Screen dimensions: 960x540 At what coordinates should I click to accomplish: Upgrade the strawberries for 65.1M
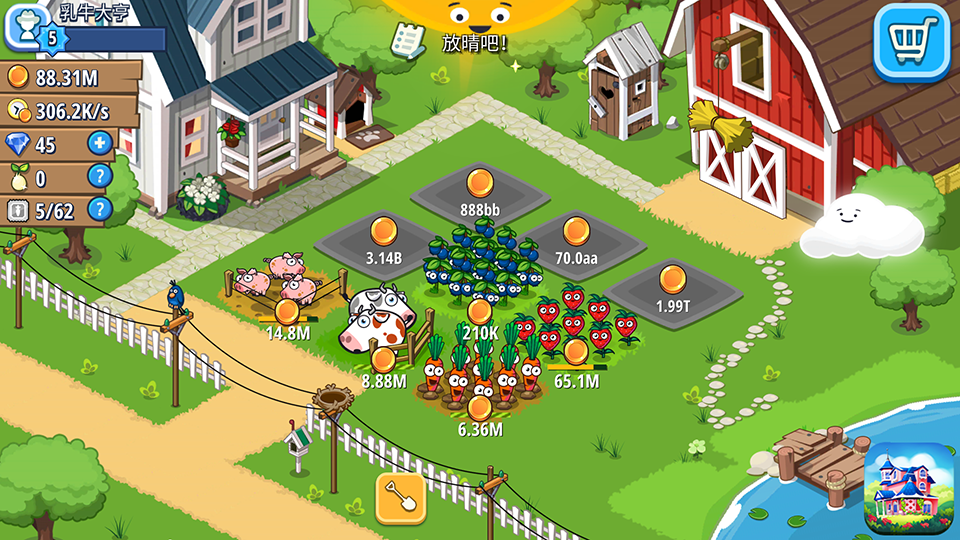[575, 353]
